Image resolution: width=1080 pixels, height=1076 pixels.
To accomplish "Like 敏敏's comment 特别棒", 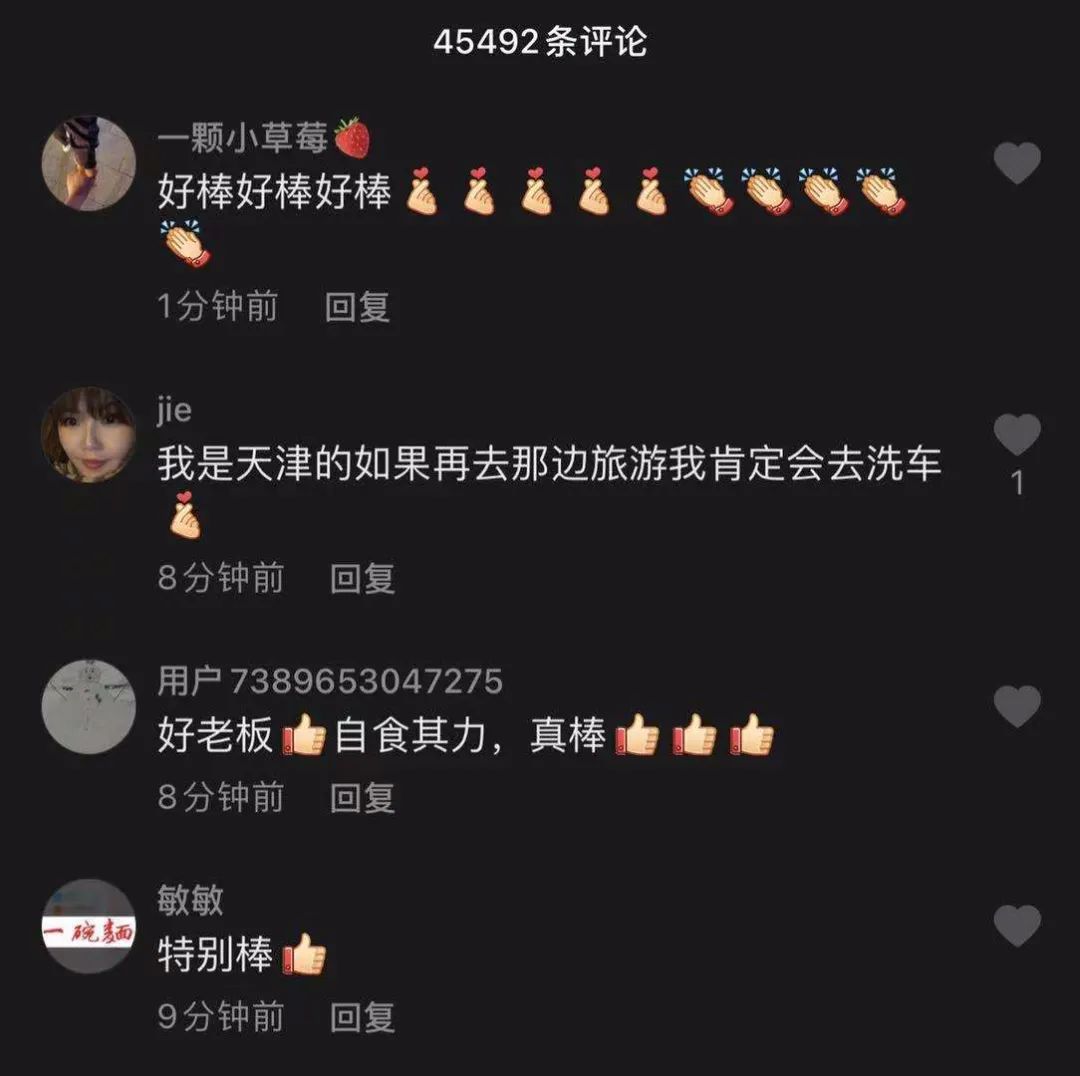I will tap(1017, 926).
